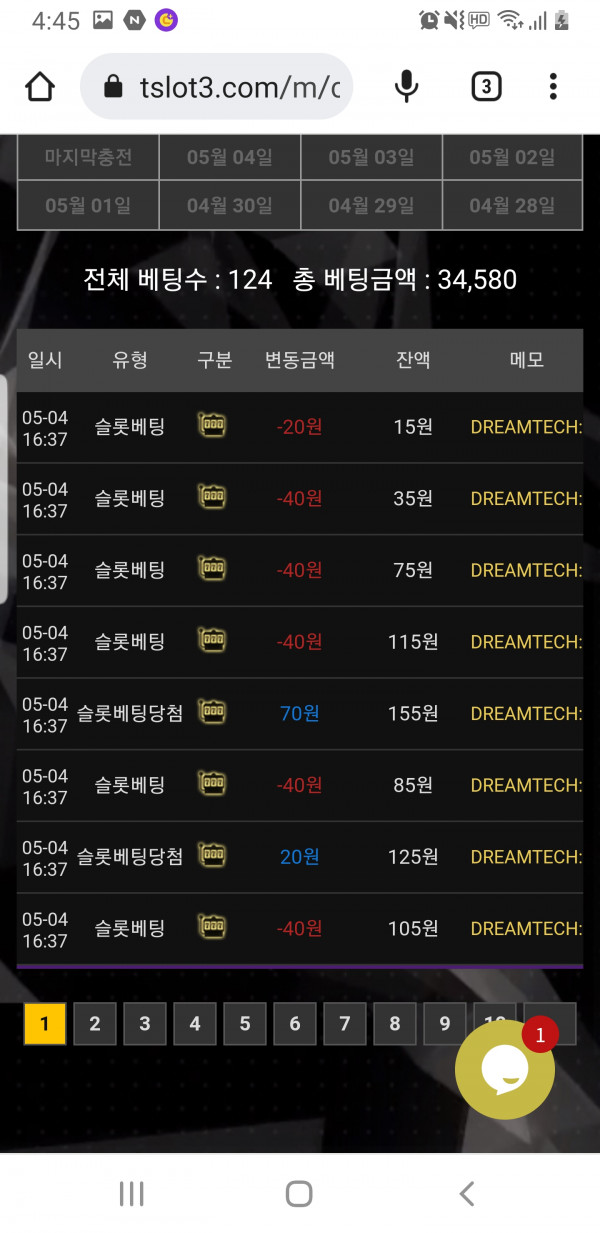Select page 3 in pagination

pyautogui.click(x=145, y=1024)
